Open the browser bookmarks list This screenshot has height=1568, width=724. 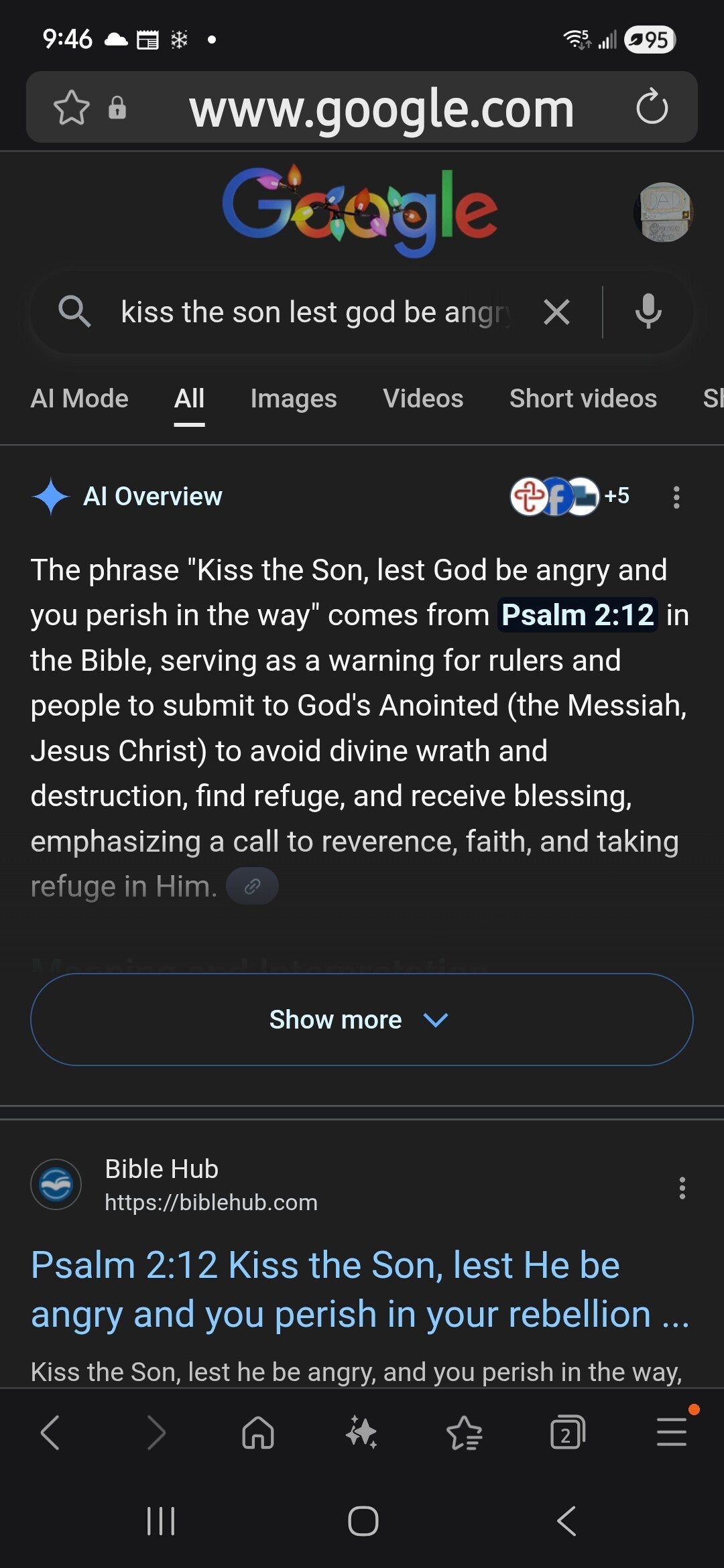464,1433
